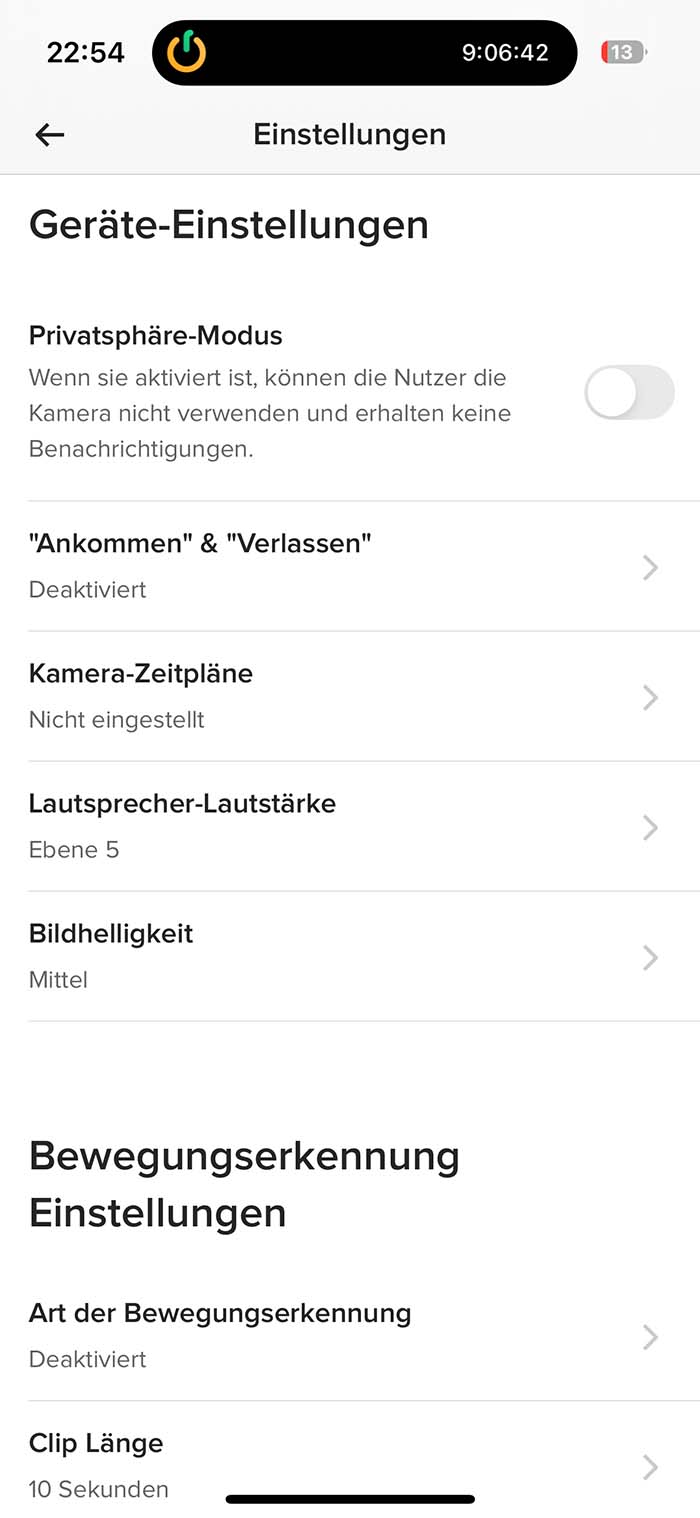Open Bildhelligkeit setting
Viewport: 700px width, 1518px height.
pos(350,956)
